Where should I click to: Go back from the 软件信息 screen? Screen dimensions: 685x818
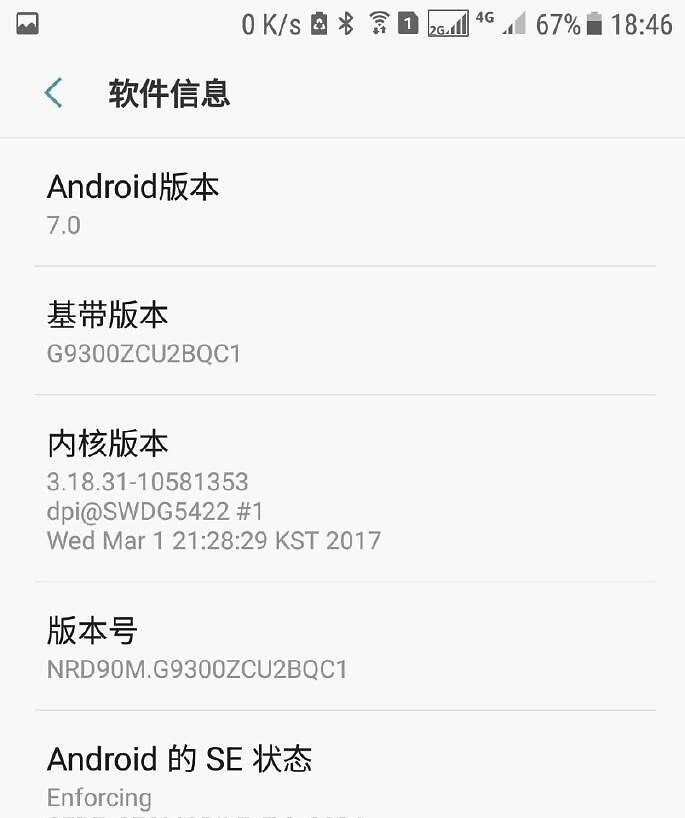coord(54,93)
